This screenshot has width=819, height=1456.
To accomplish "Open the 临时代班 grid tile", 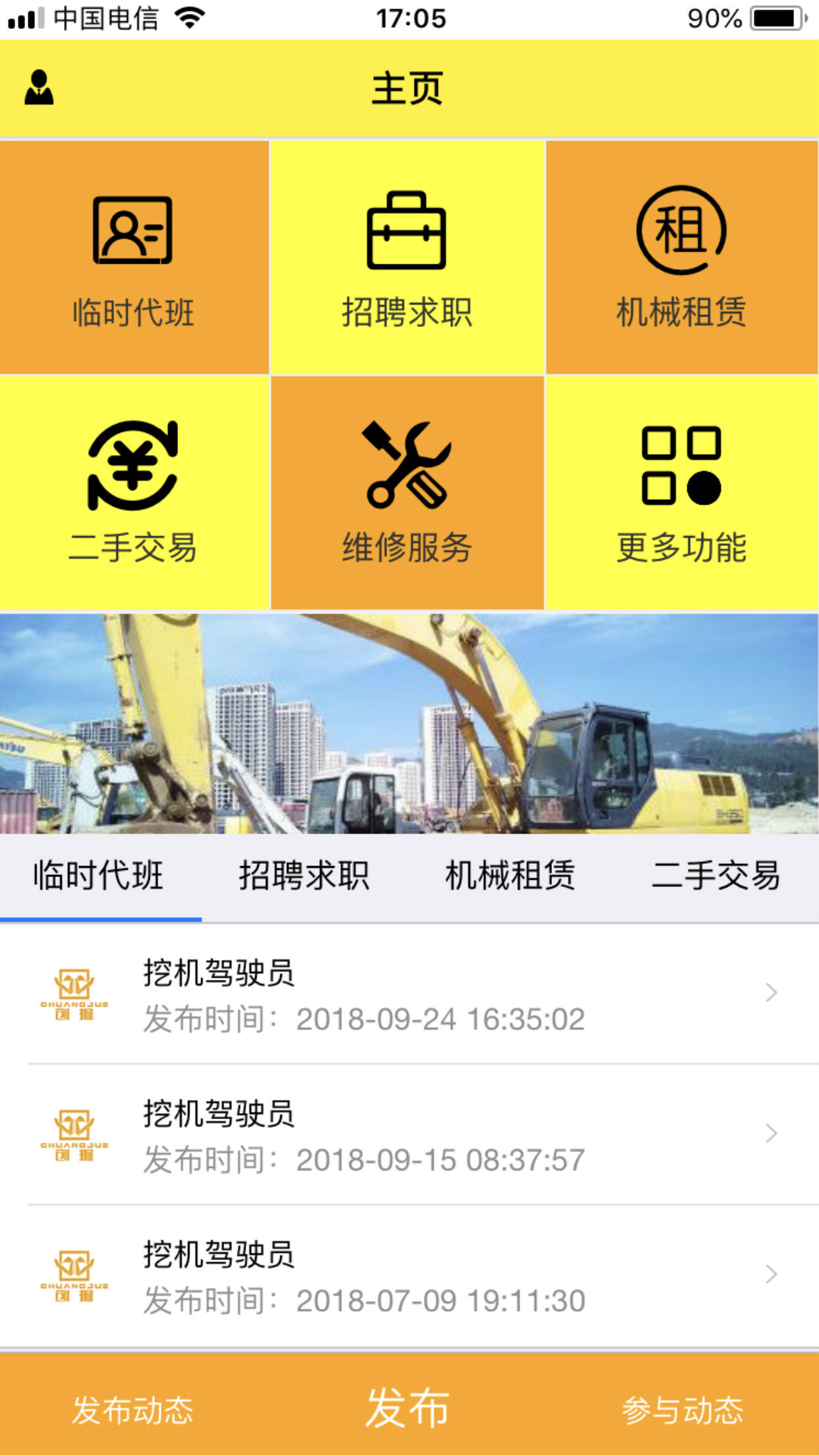I will tap(134, 258).
